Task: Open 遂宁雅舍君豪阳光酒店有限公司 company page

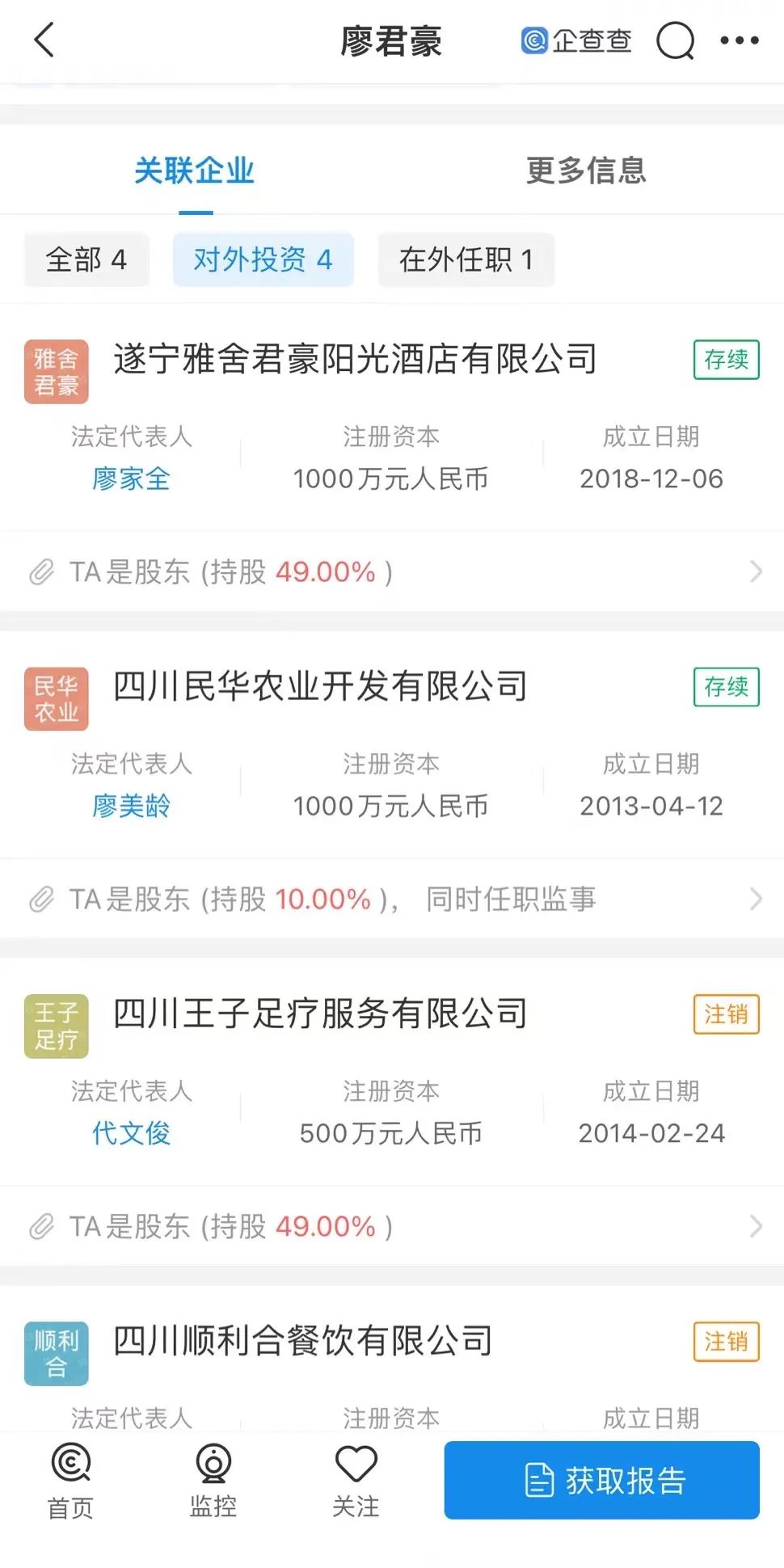Action: point(355,359)
